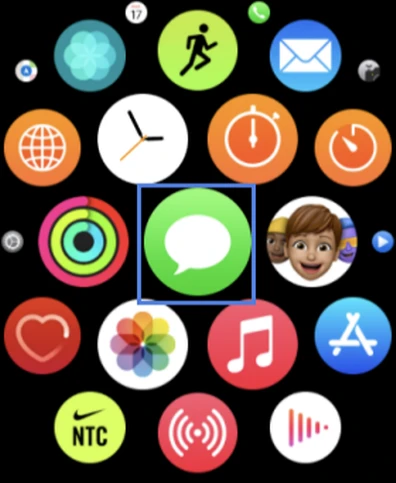396x483 pixels.
Task: Open the Calendar icon showing 17
Action: tap(136, 12)
